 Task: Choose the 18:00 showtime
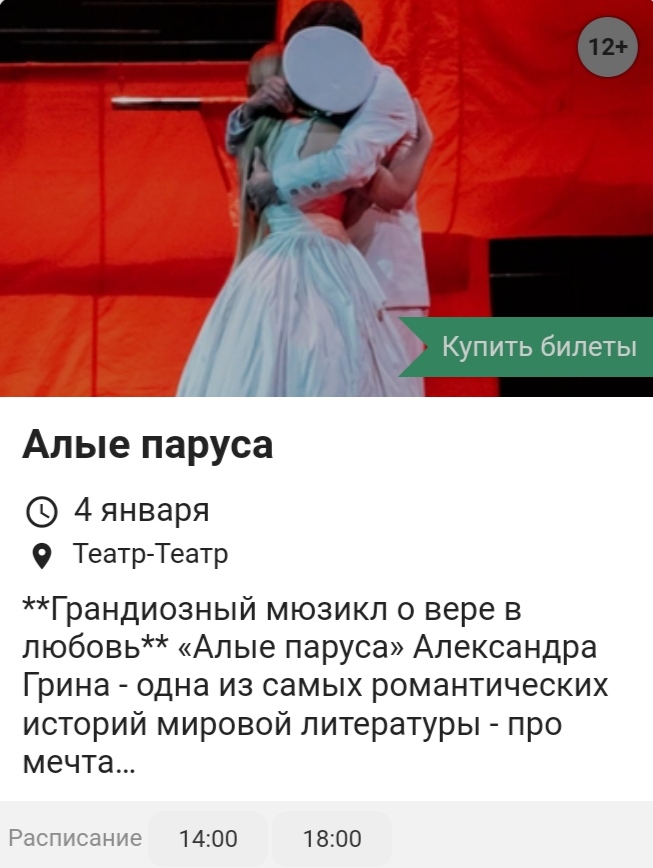(x=332, y=838)
